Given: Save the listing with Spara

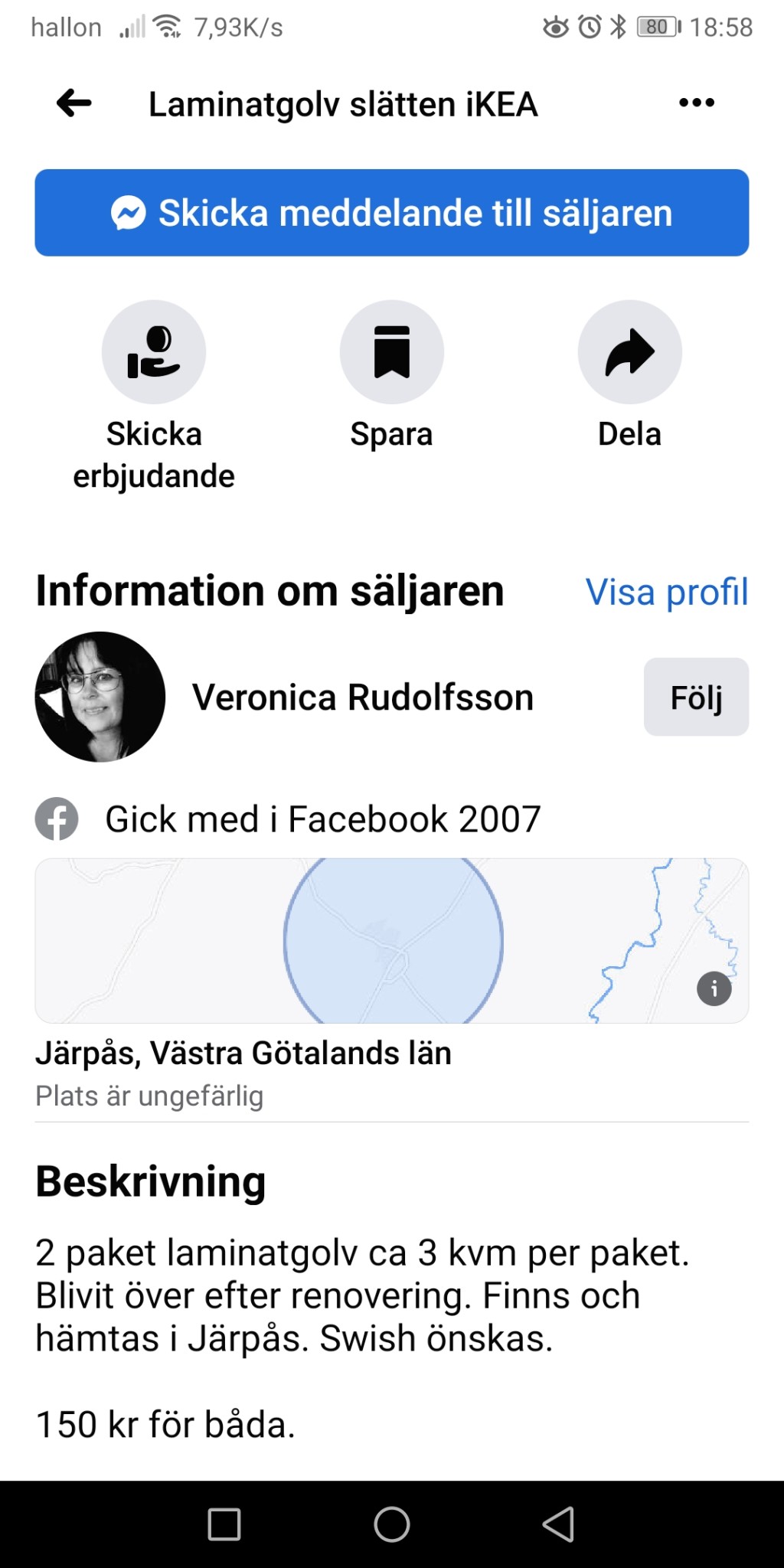Looking at the screenshot, I should [x=391, y=353].
